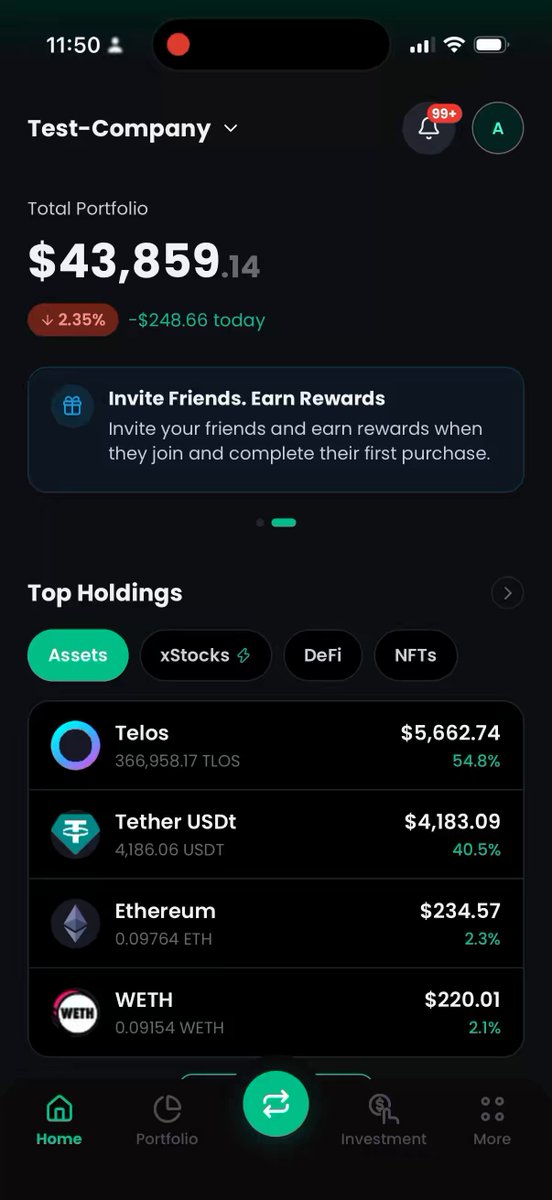Image resolution: width=552 pixels, height=1200 pixels.
Task: Go to the Home tab
Action: coord(59,1120)
